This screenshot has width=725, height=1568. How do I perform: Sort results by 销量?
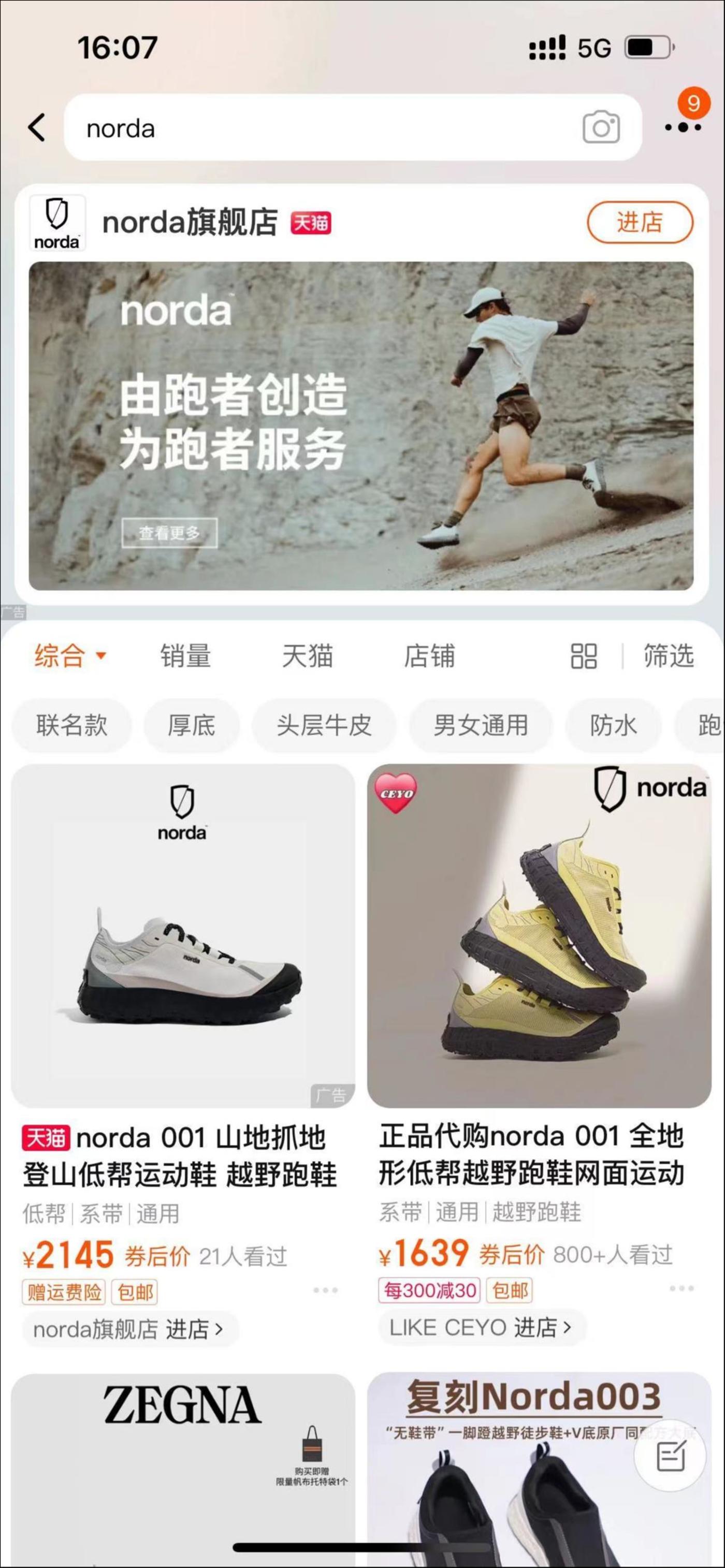tap(186, 655)
